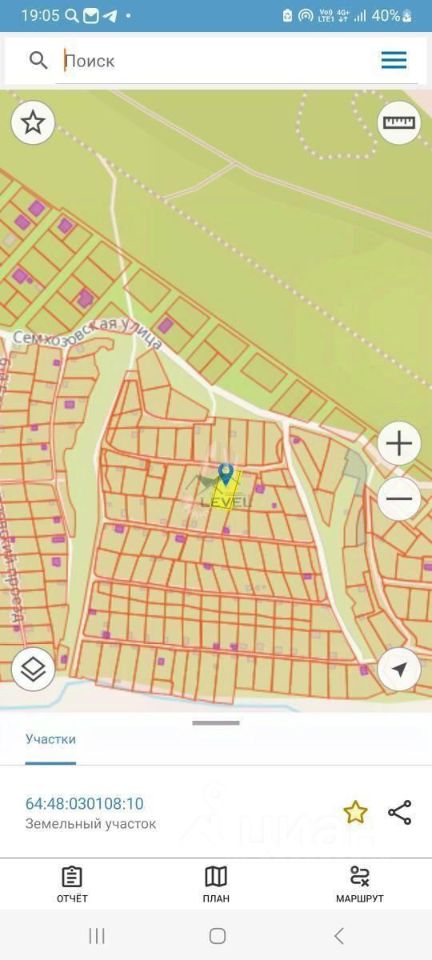Image resolution: width=432 pixels, height=960 pixels.
Task: Select the Участки tab
Action: (51, 739)
